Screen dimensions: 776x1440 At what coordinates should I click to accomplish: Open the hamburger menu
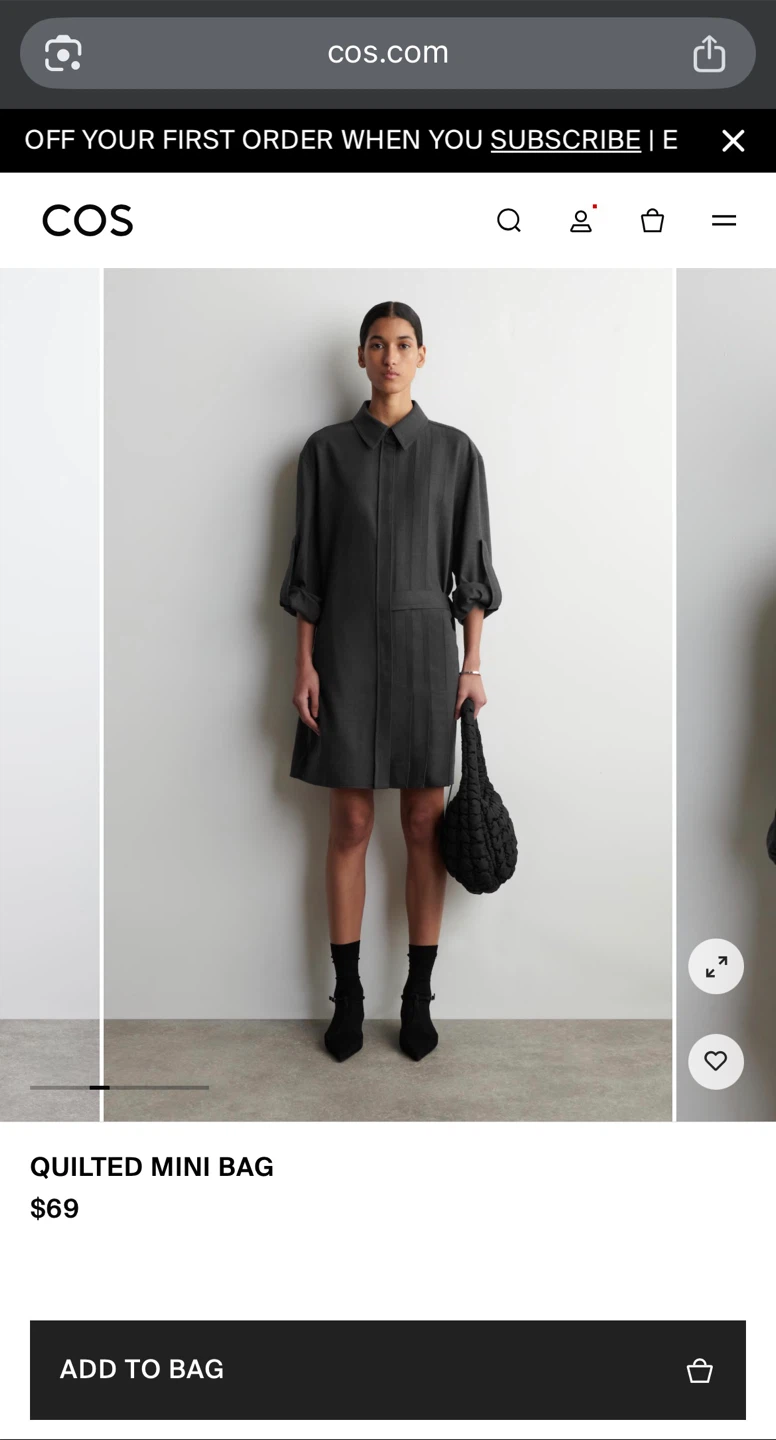[724, 220]
